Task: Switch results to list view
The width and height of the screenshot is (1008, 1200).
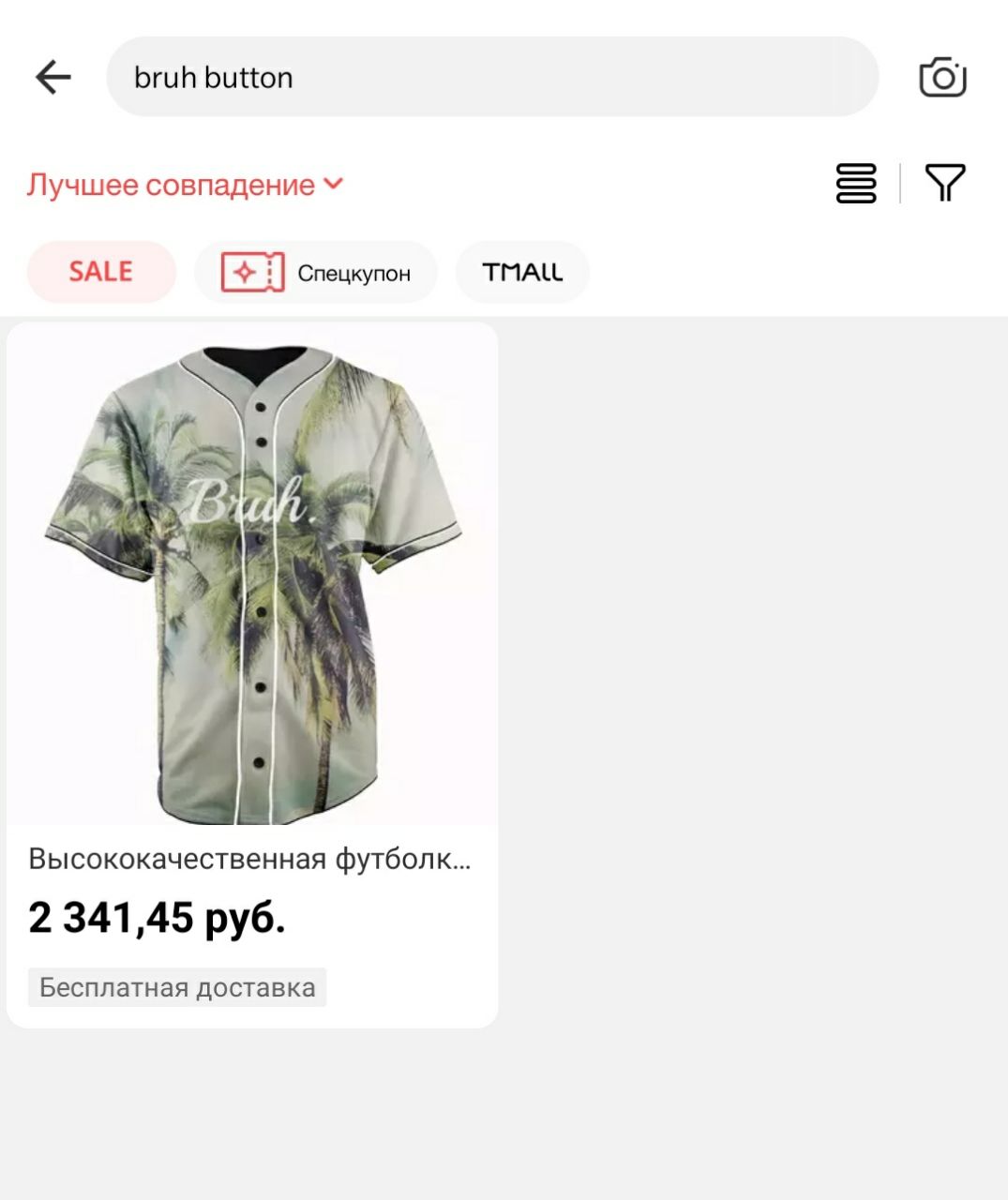Action: [855, 183]
